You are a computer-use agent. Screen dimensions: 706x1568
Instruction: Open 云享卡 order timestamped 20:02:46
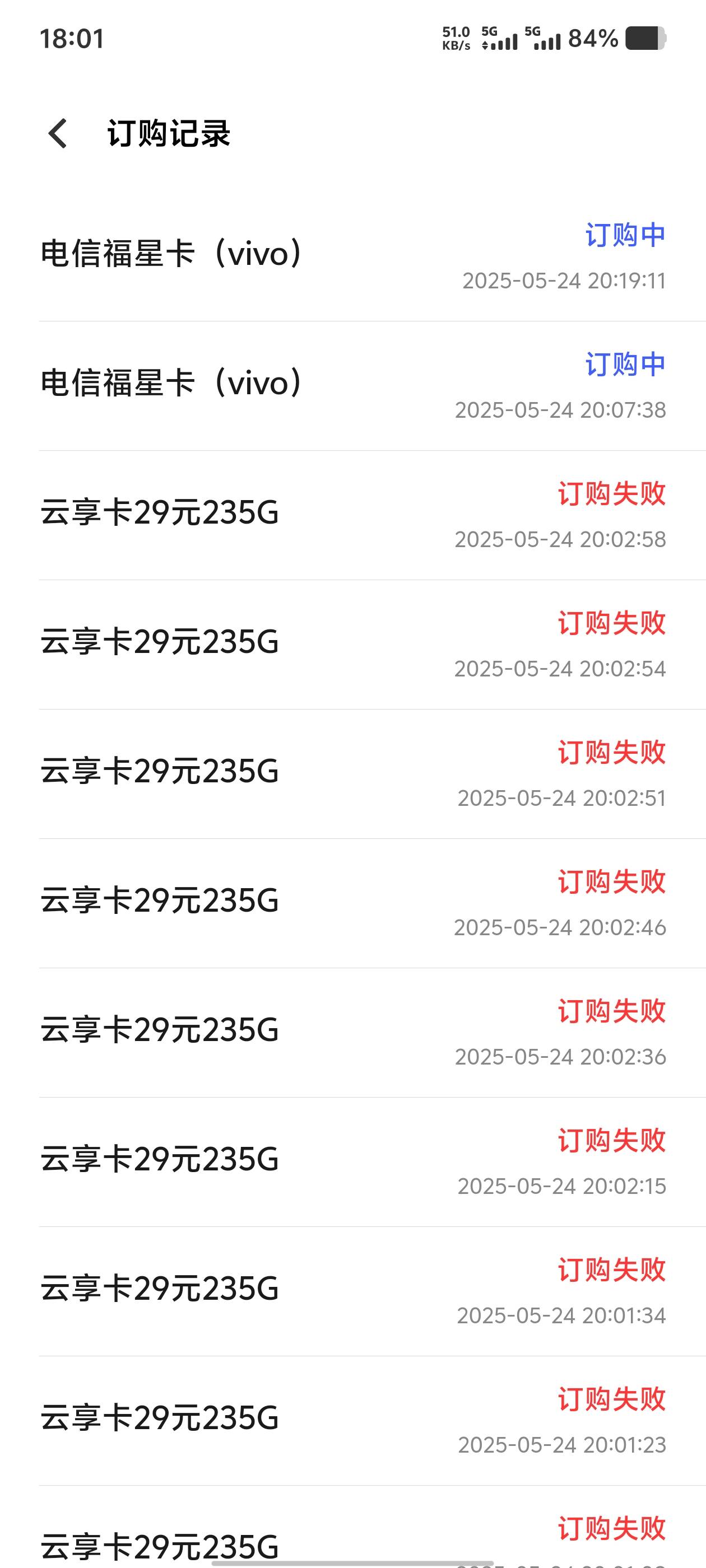352,903
